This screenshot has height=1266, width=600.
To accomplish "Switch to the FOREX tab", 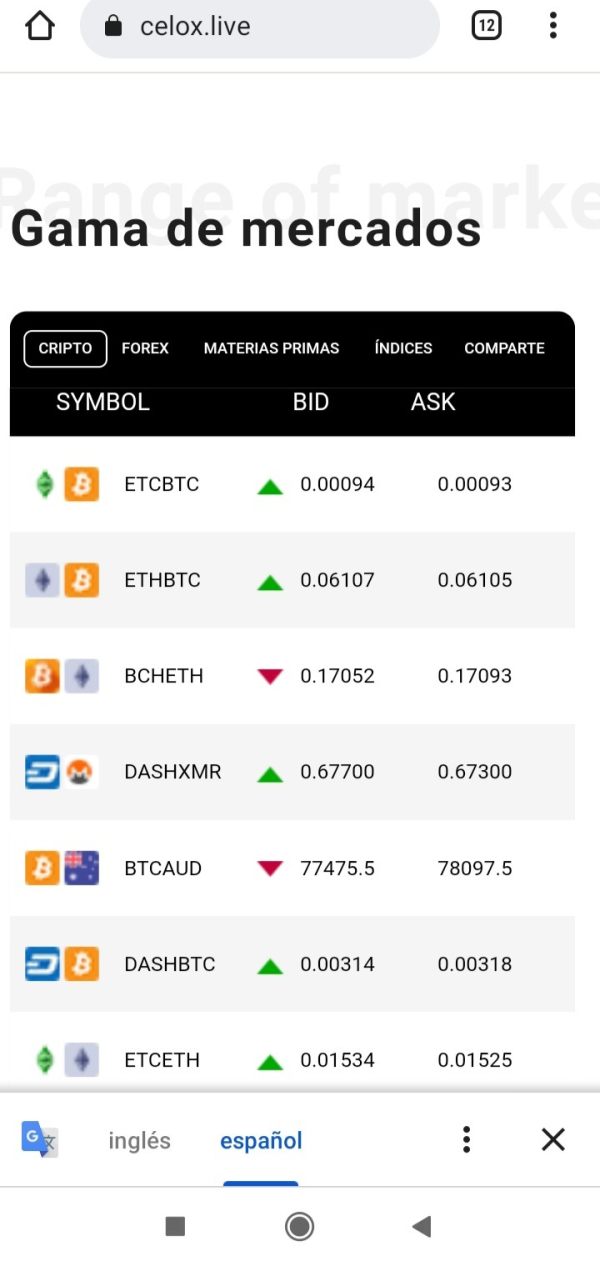I will (145, 348).
